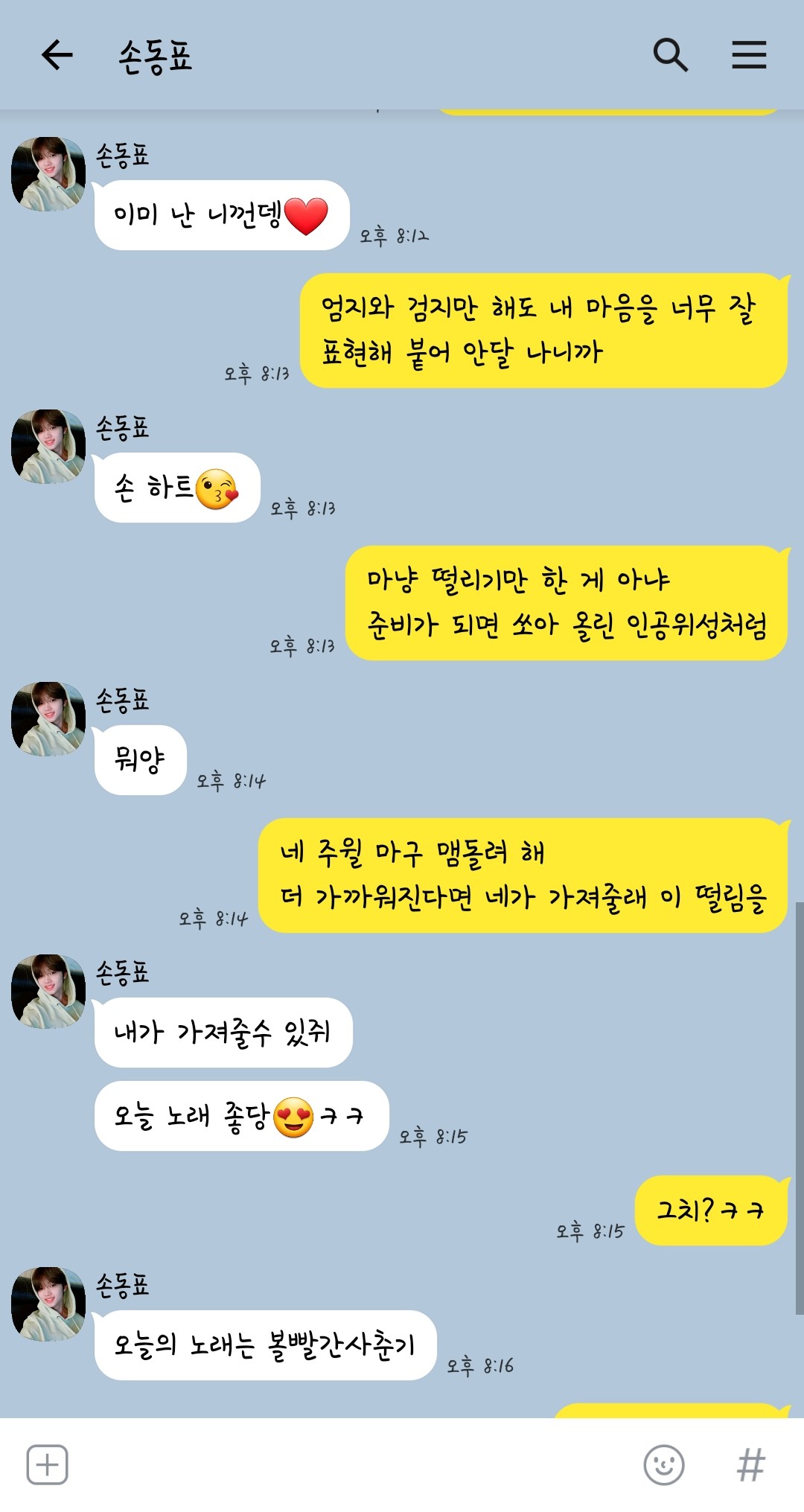This screenshot has height=1512, width=804.
Task: View 손동표's avatar next to '뭐양' message
Action: click(x=48, y=719)
